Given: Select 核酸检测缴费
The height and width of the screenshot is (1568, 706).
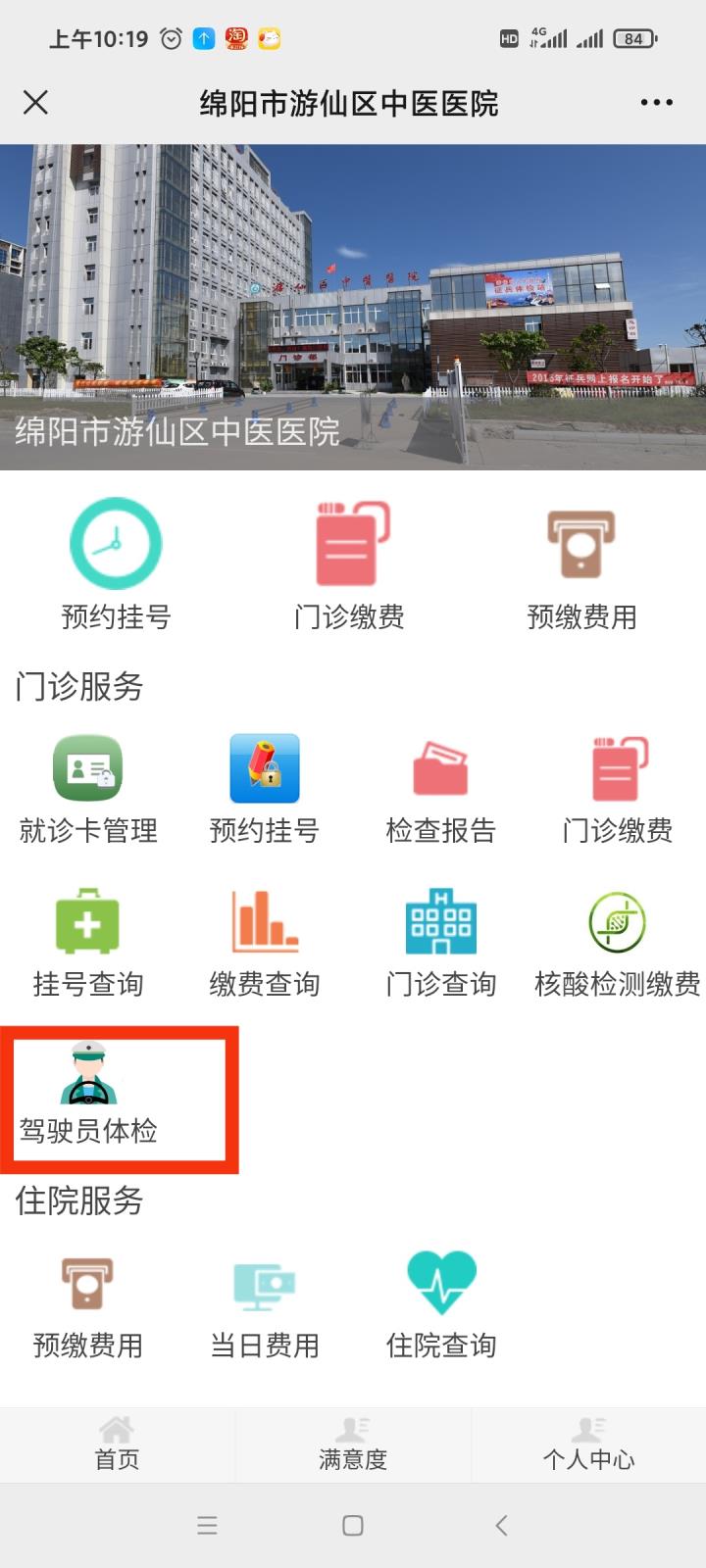Looking at the screenshot, I should point(618,943).
